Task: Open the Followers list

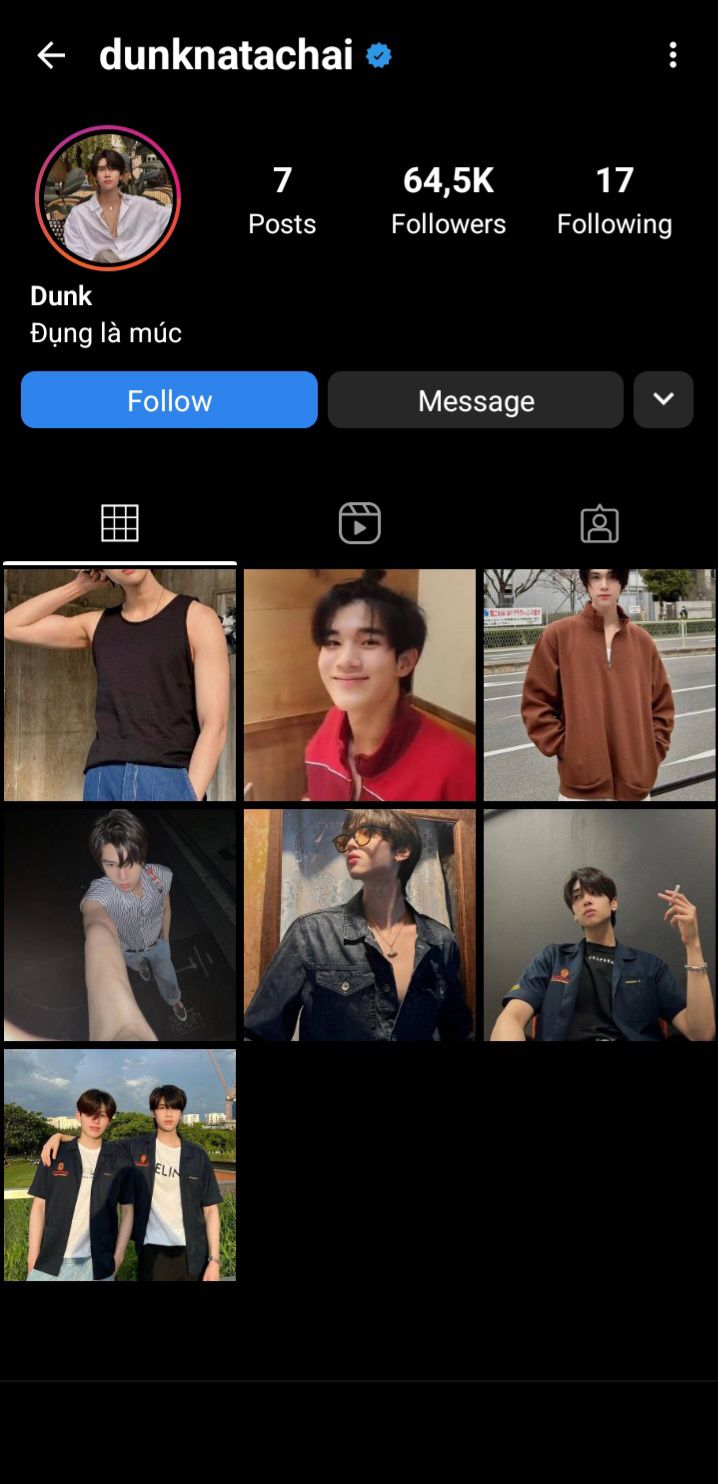Action: click(x=448, y=200)
